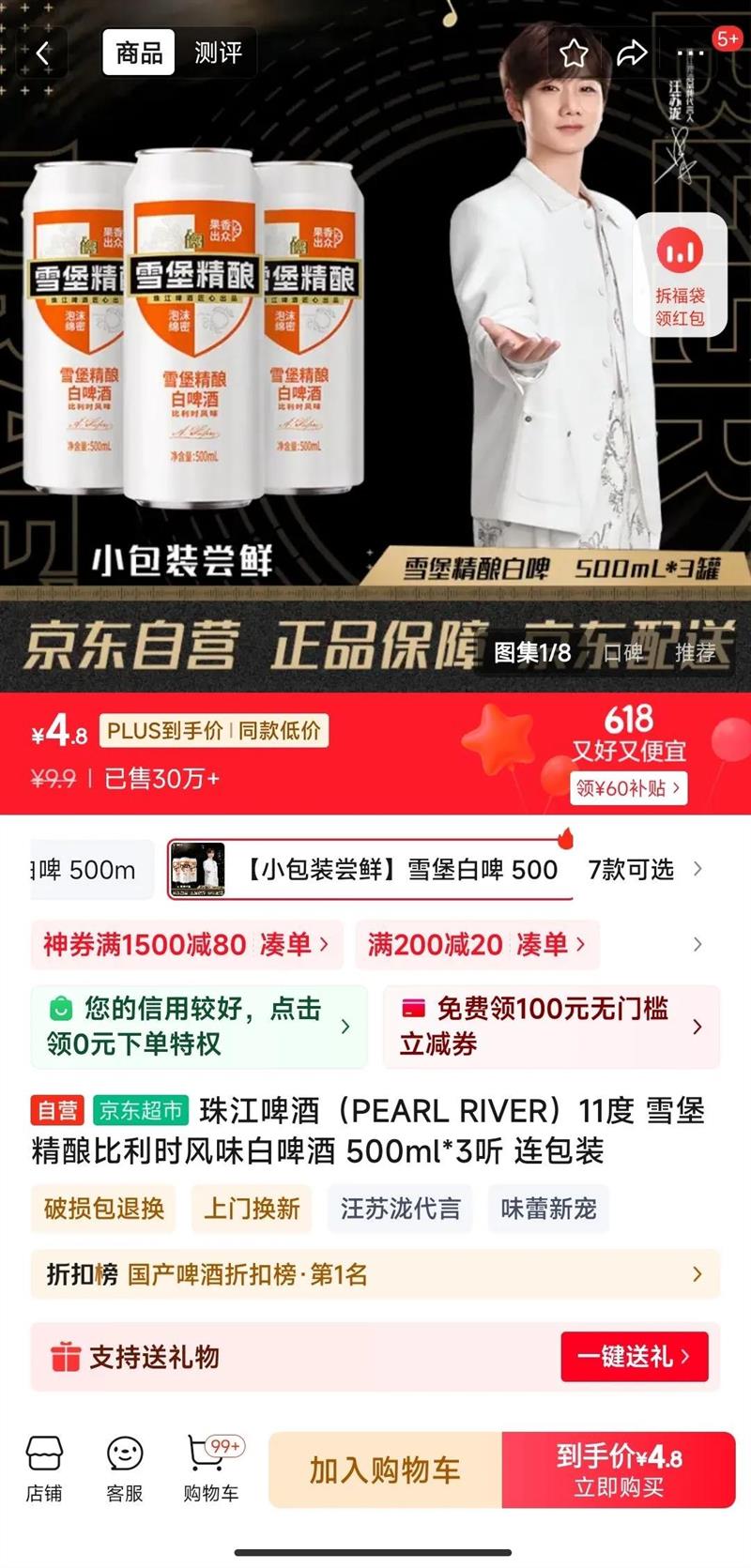Screen dimensions: 751x1568
Task: Open 神券满1500减80 凑单 coupon
Action: (x=186, y=944)
